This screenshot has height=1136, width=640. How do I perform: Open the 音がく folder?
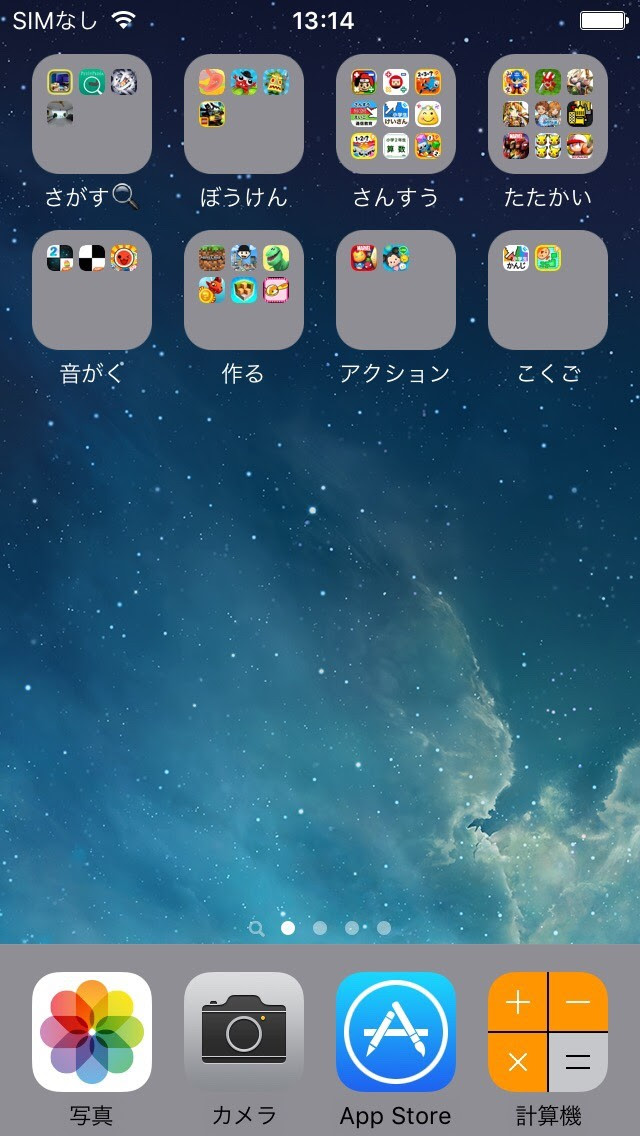pos(92,290)
